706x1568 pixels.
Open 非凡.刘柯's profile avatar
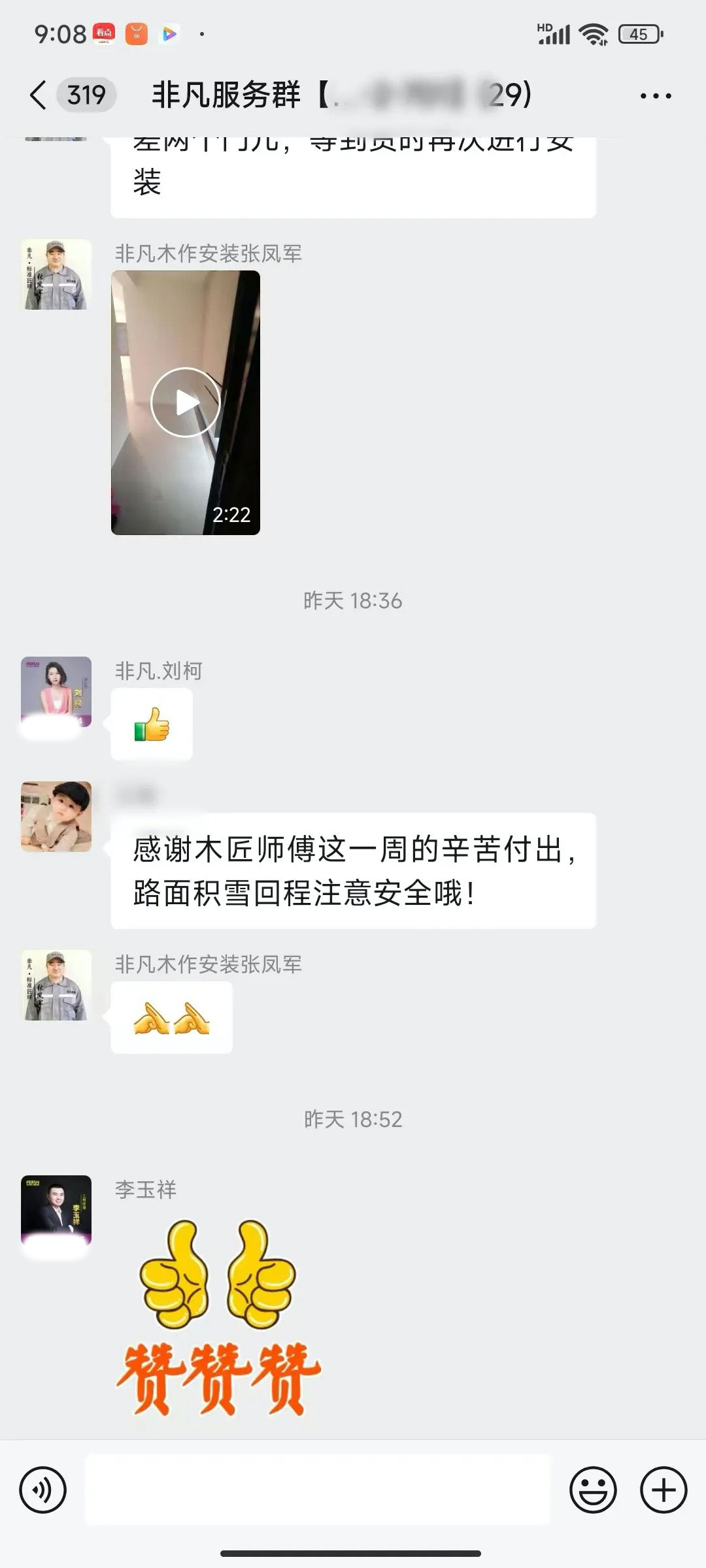56,692
